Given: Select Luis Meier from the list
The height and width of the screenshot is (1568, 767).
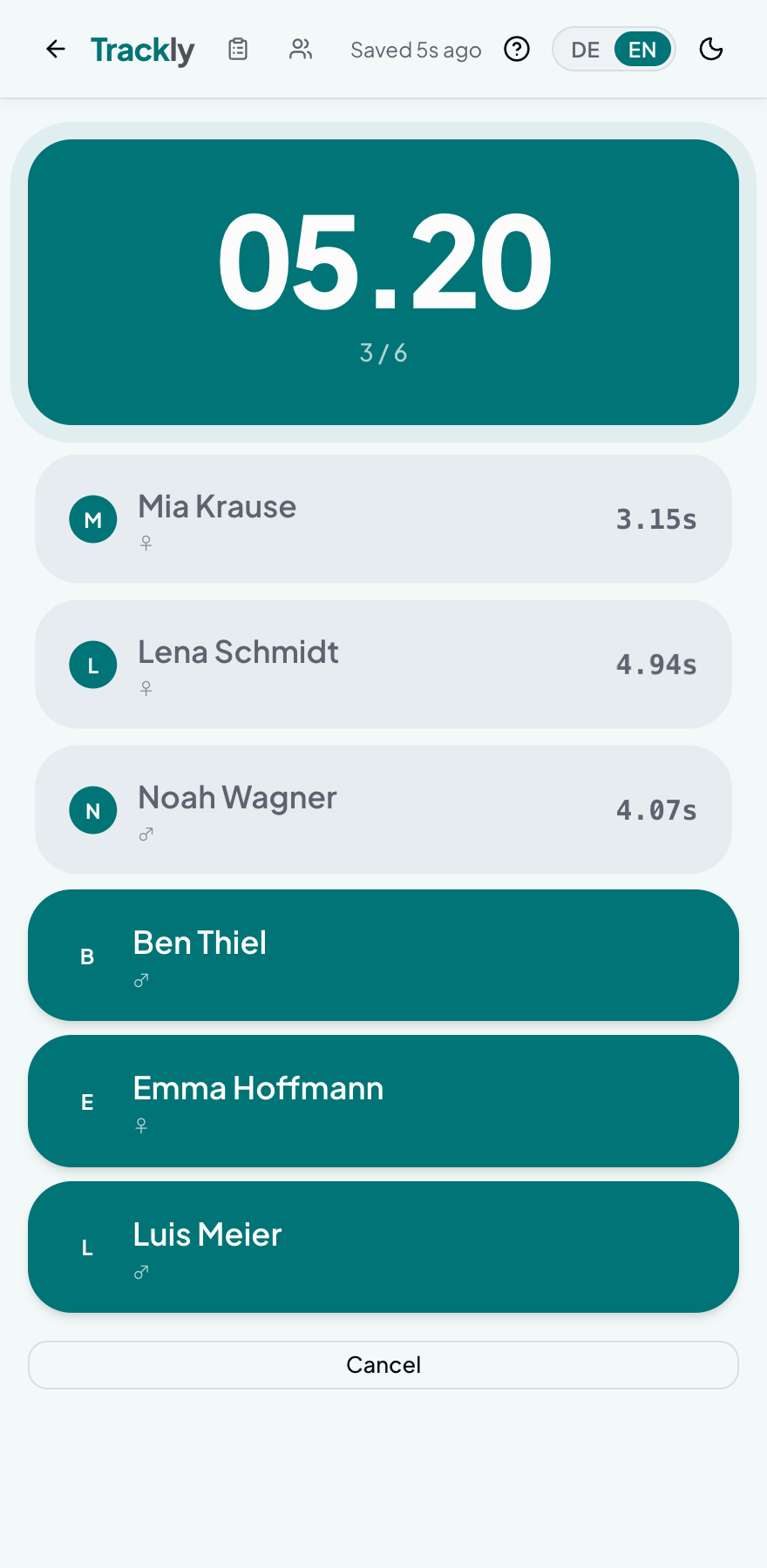Looking at the screenshot, I should pos(383,1247).
